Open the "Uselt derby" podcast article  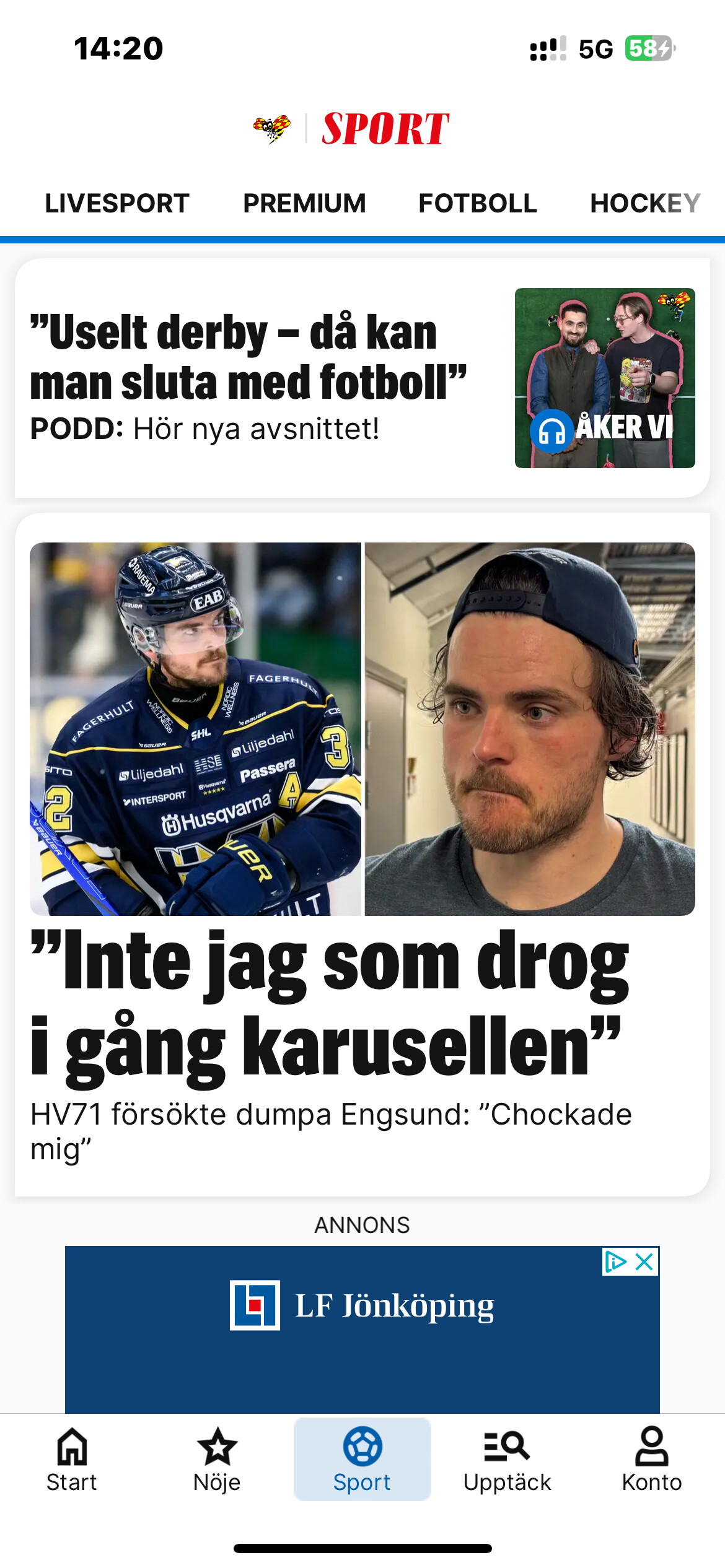[362, 378]
